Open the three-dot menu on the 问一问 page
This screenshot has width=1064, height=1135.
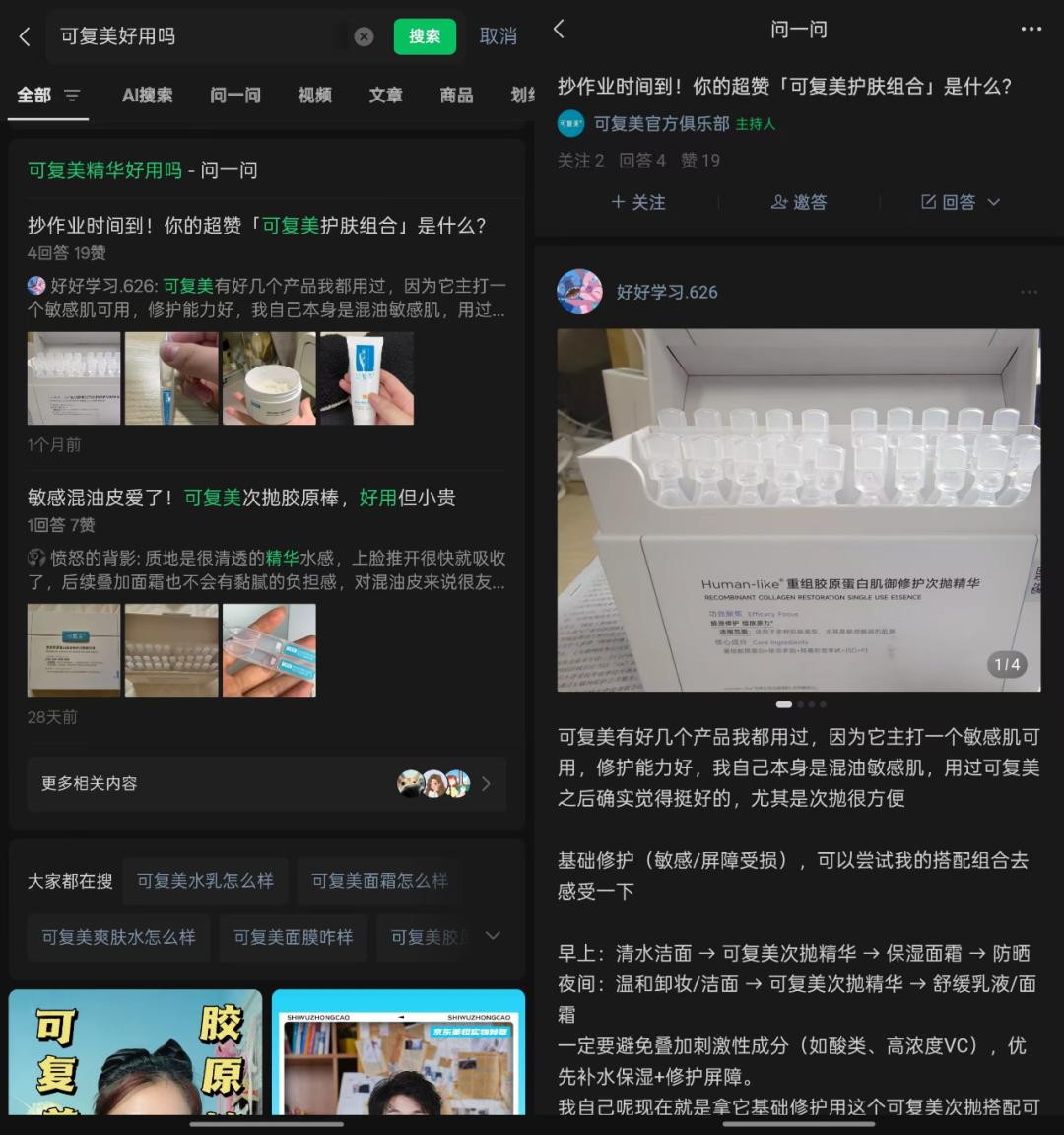(1031, 30)
